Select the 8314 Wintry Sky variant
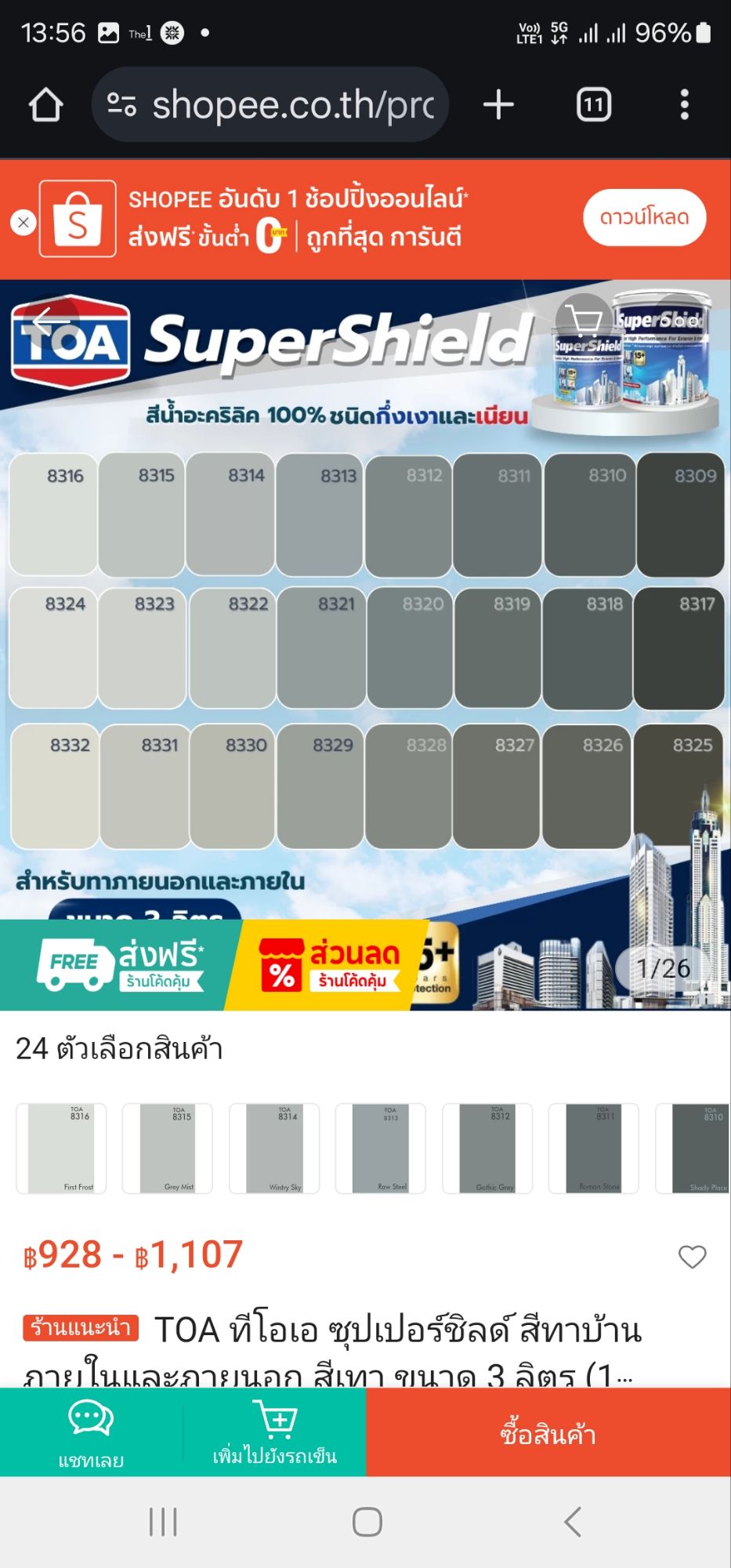731x1568 pixels. click(274, 1149)
